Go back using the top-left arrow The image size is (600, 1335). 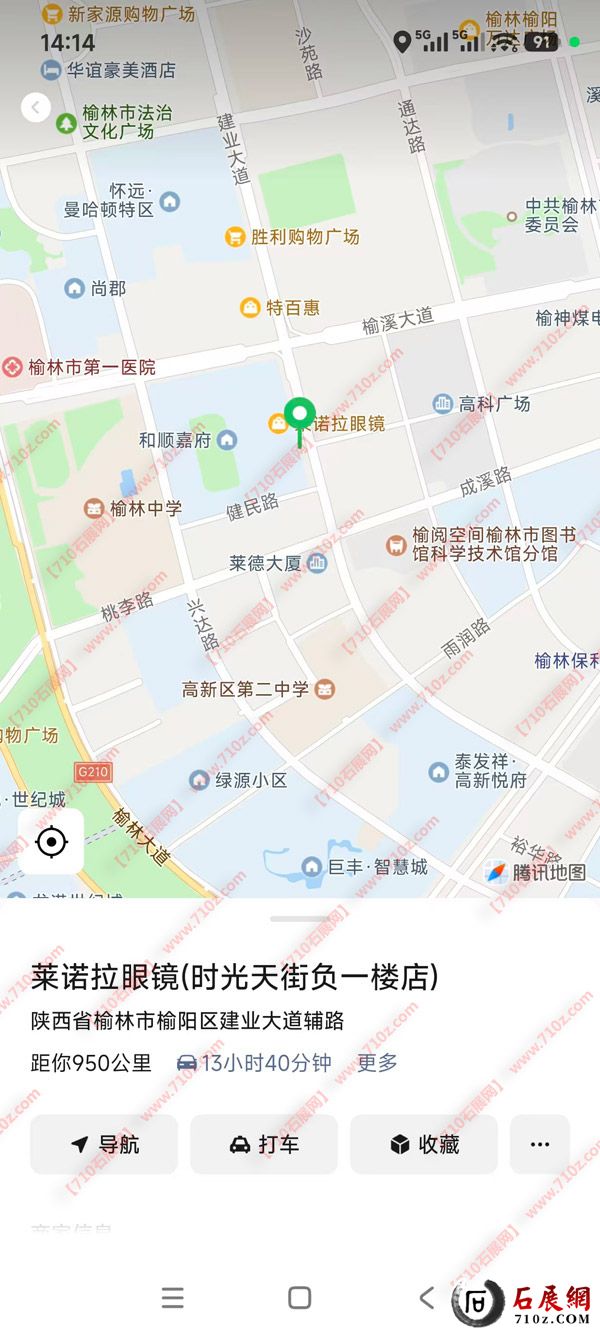pos(36,107)
